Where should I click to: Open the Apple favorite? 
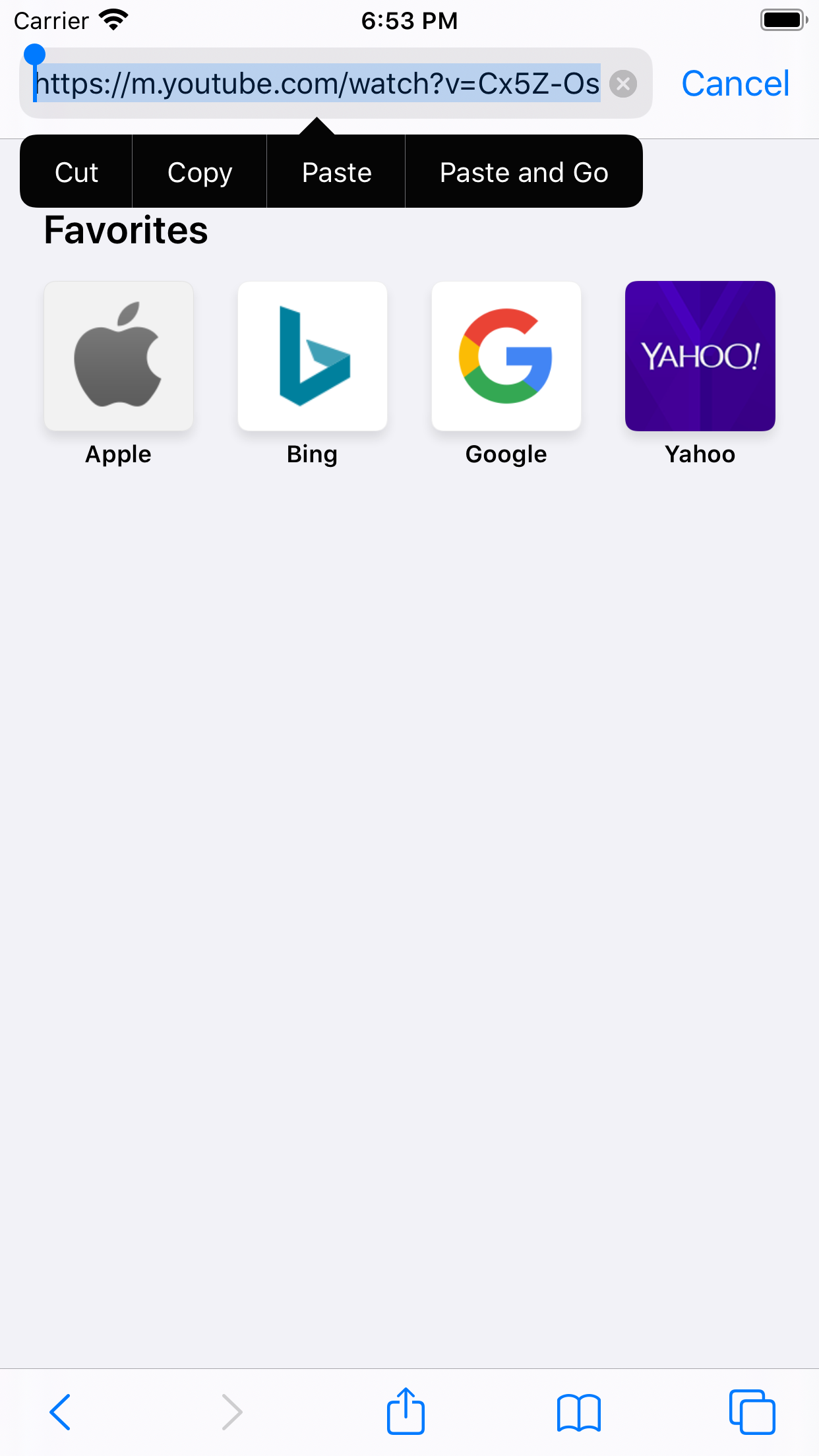119,357
